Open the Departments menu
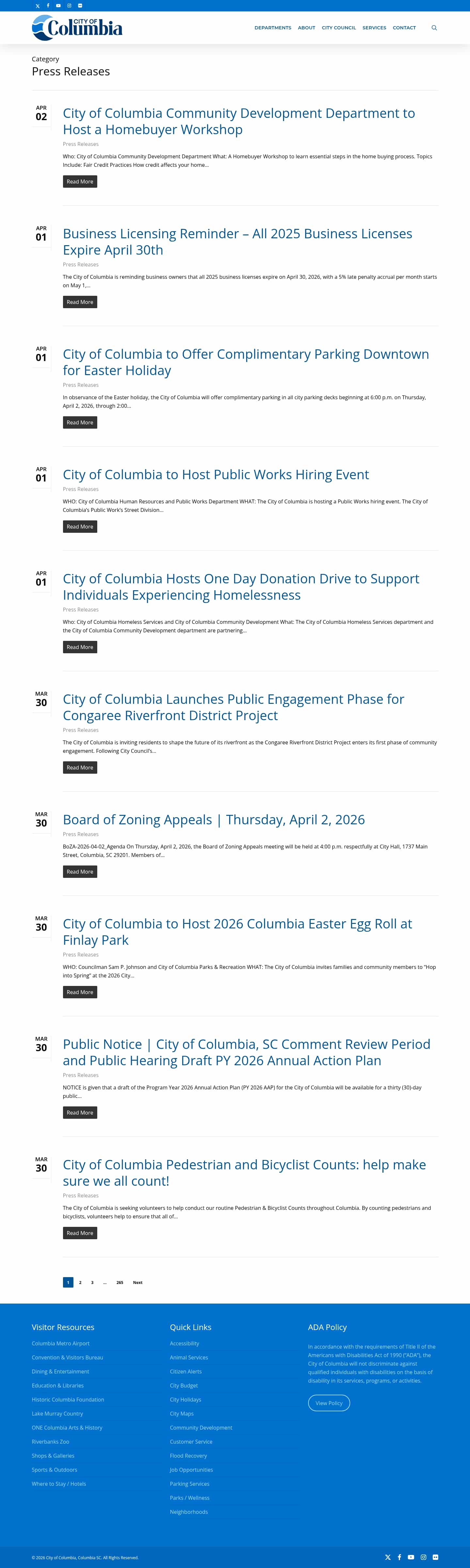Screen dimensions: 470x1568 [x=272, y=27]
